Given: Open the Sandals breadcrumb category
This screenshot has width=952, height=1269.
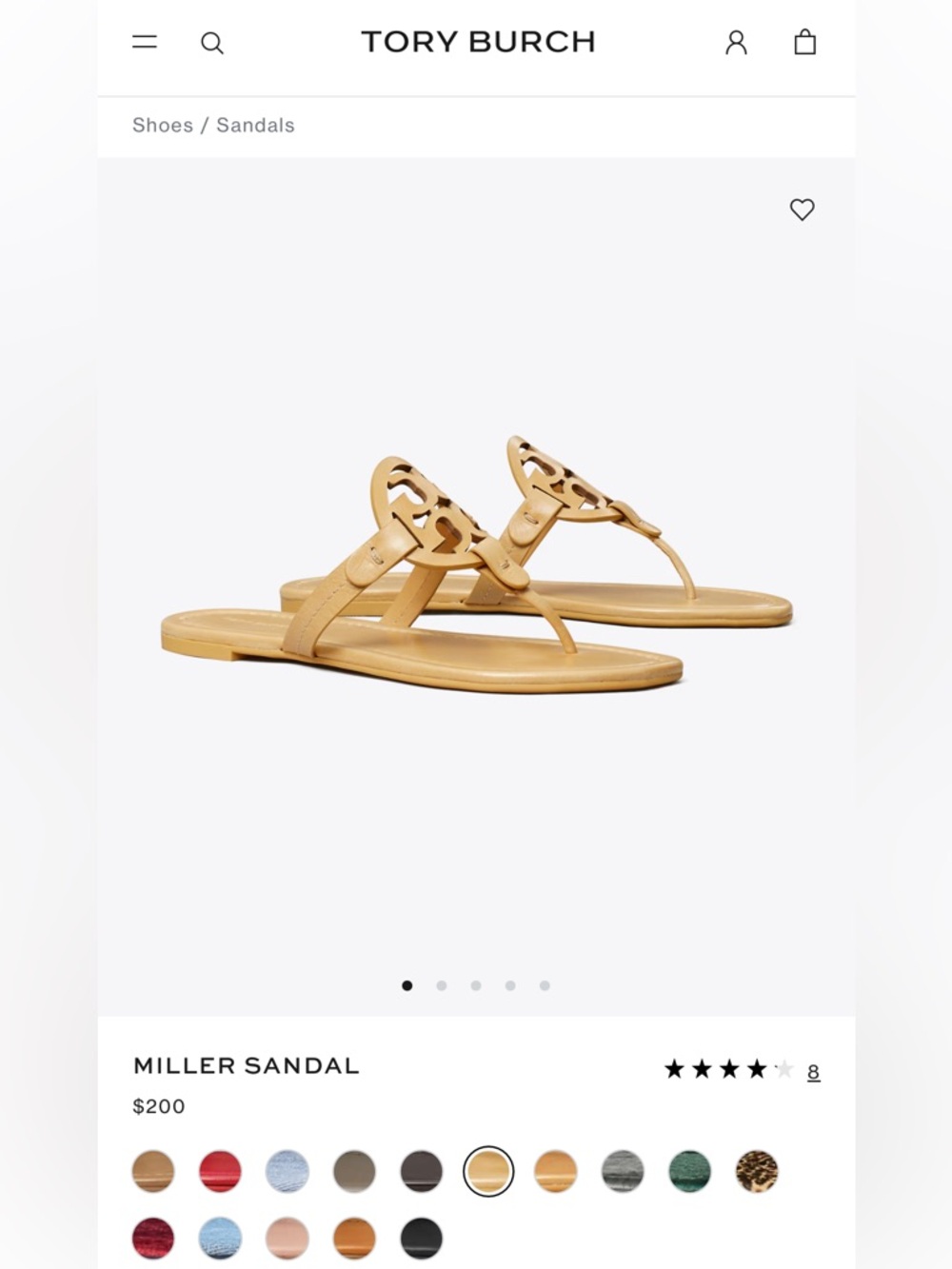Looking at the screenshot, I should (255, 125).
